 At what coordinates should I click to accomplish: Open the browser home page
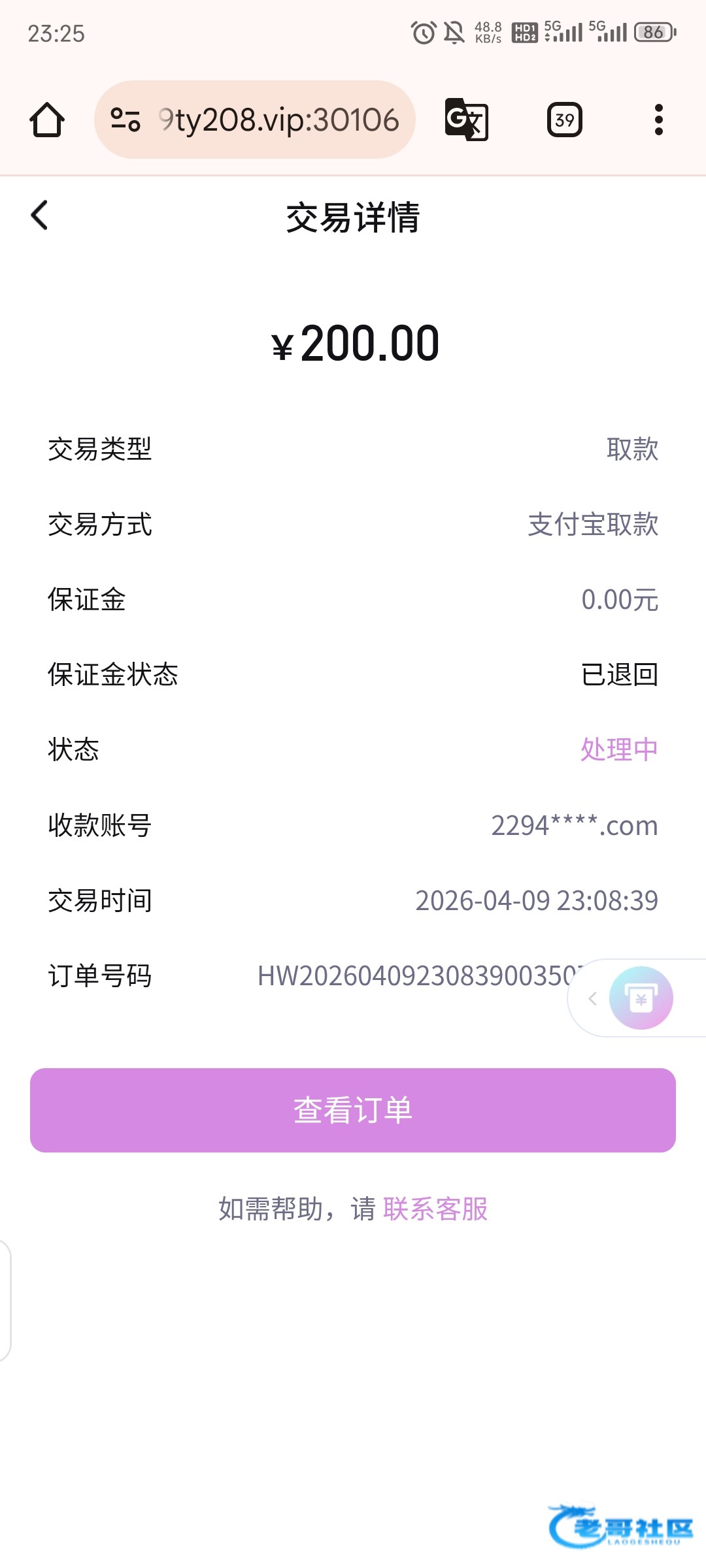[47, 120]
